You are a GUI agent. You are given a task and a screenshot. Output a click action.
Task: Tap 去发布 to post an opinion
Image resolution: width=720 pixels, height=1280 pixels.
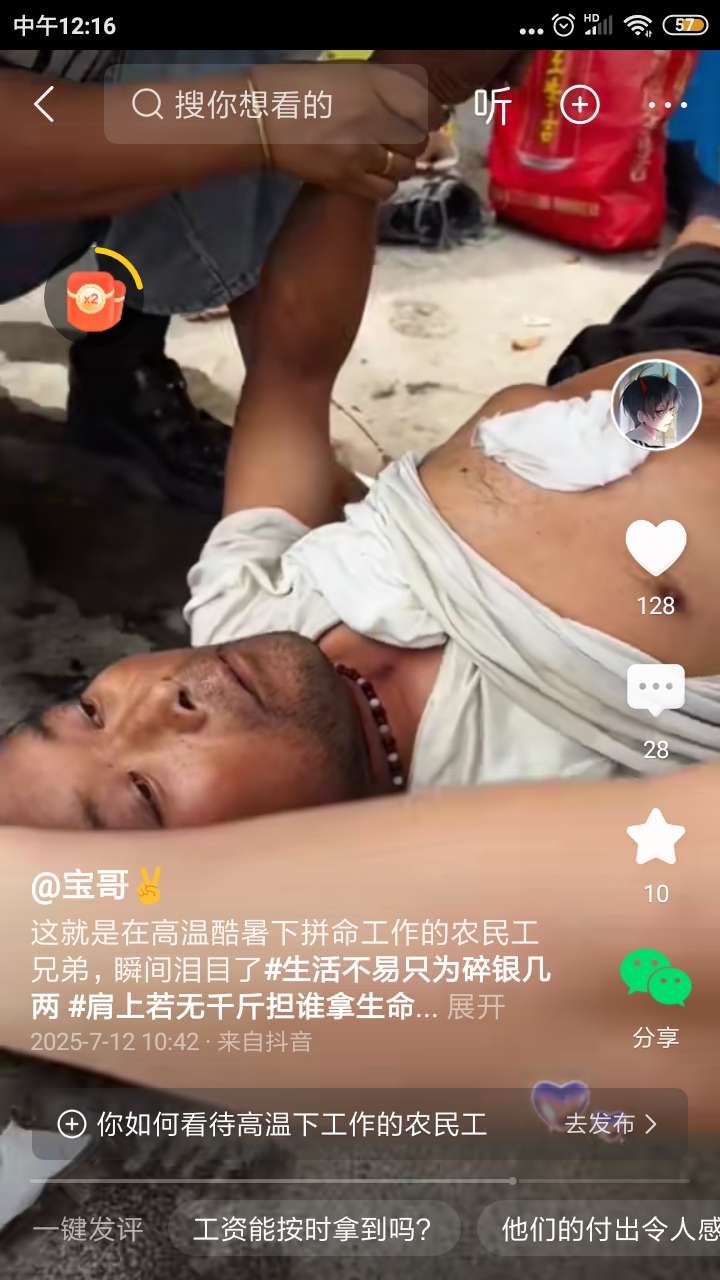(x=611, y=1124)
